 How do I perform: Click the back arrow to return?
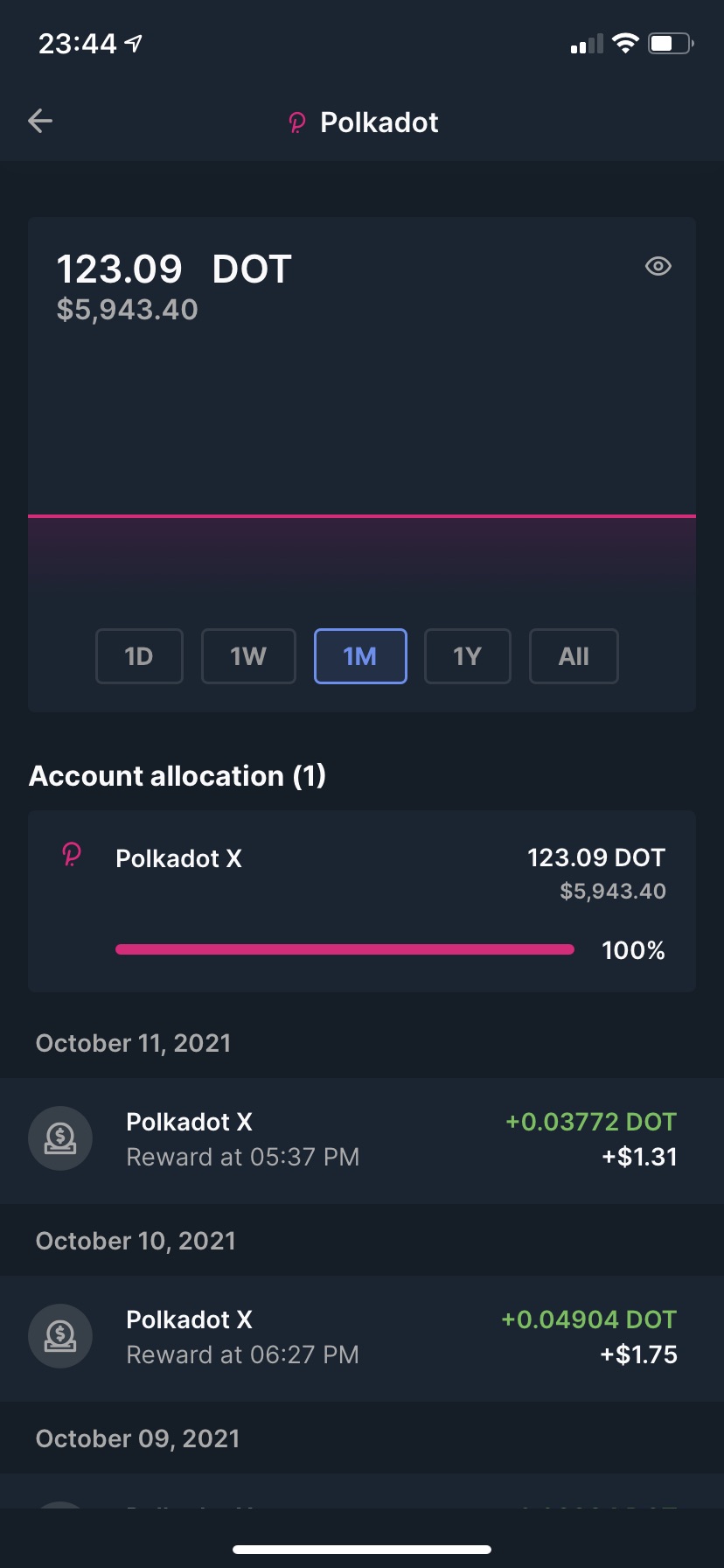click(x=39, y=121)
